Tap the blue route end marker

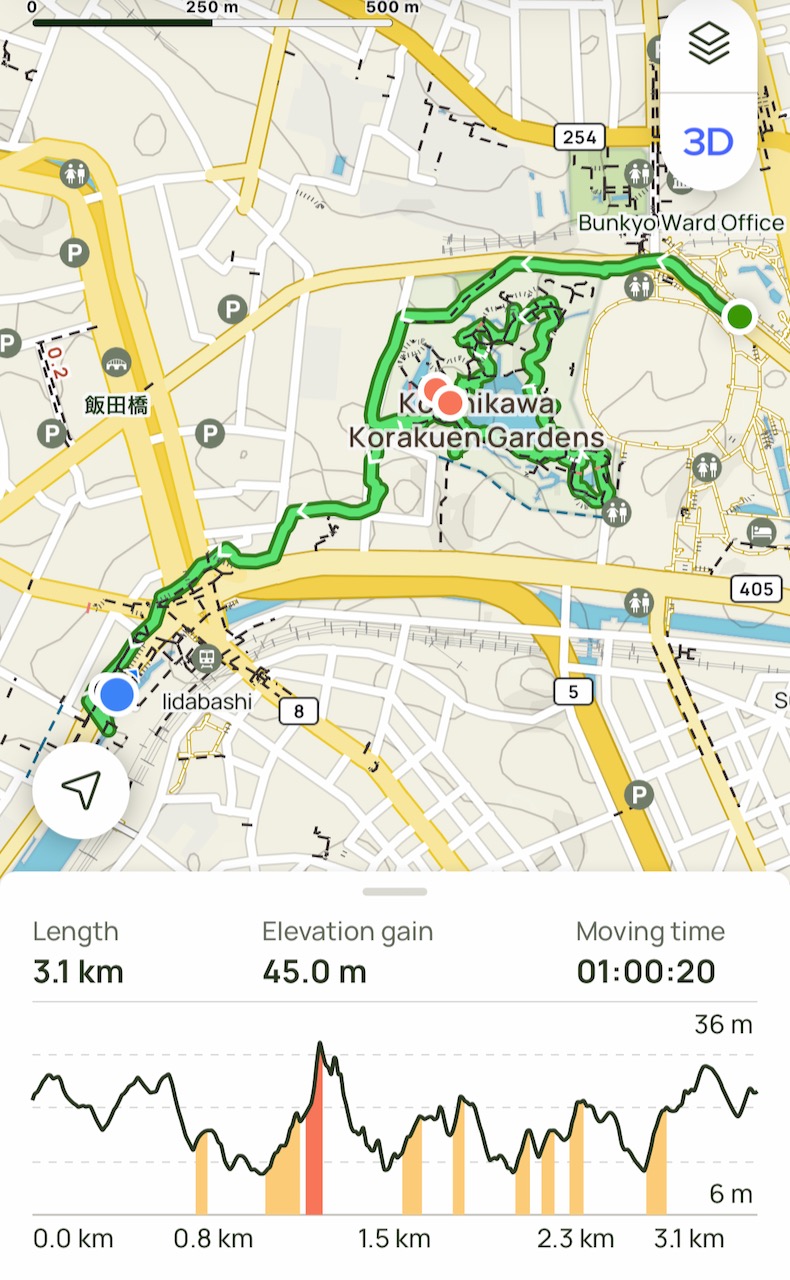click(118, 692)
